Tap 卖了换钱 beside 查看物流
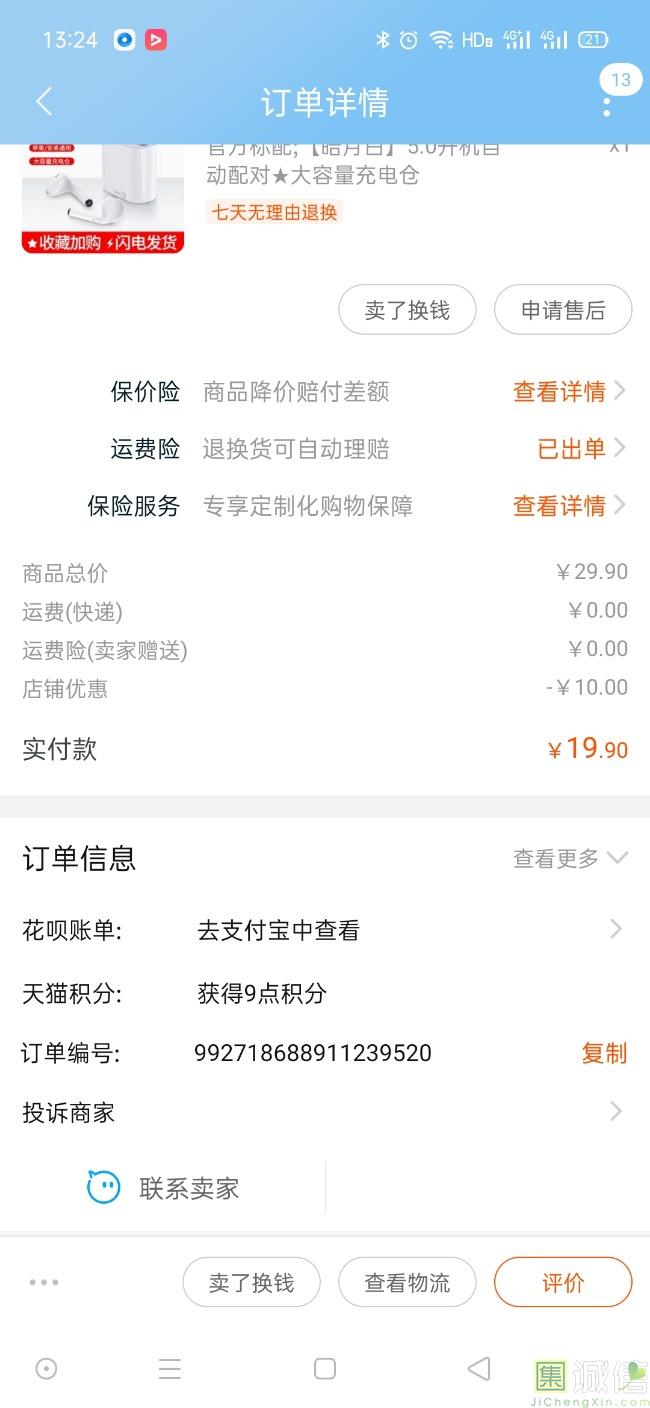 pos(251,1282)
